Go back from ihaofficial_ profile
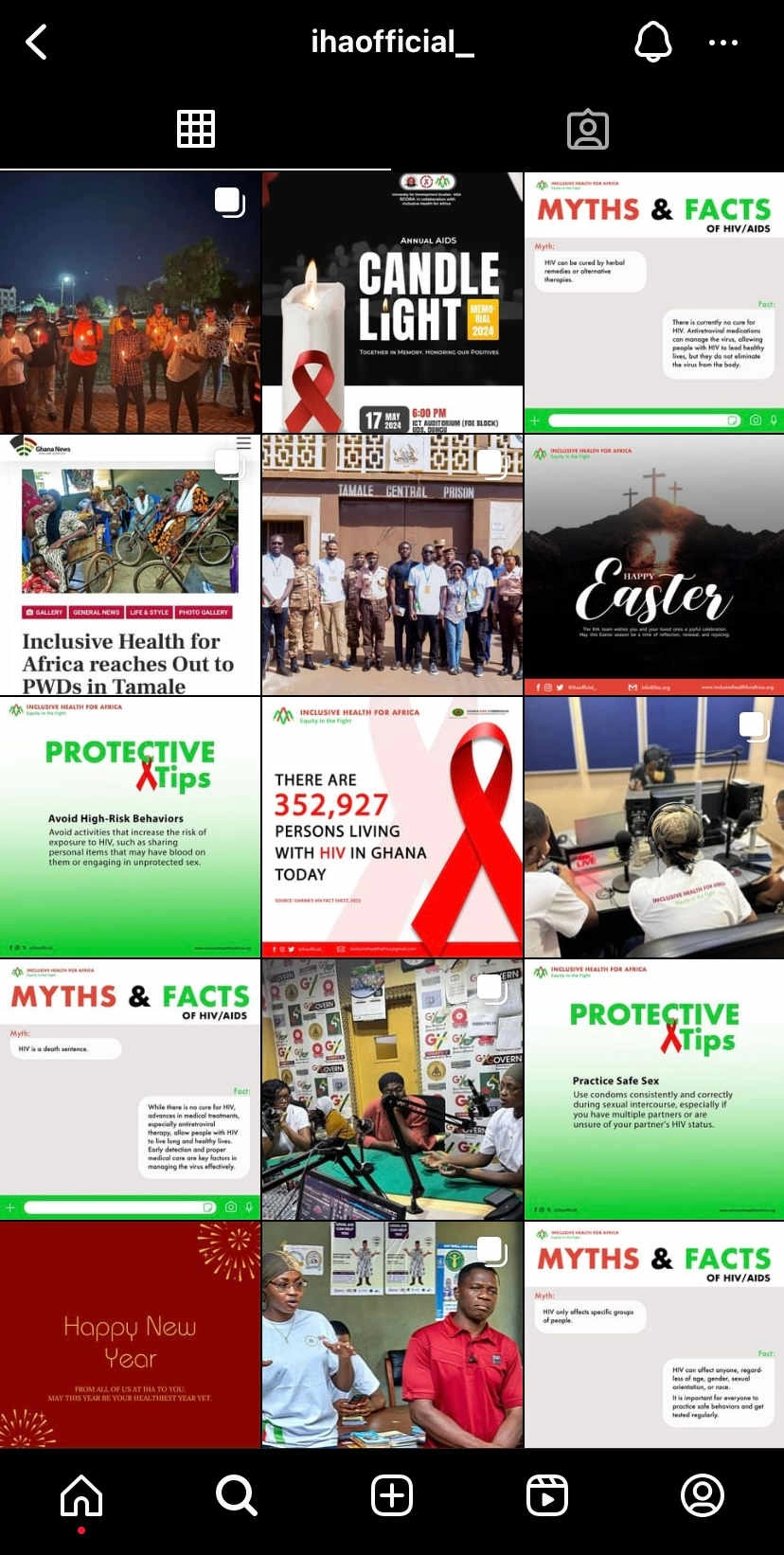The height and width of the screenshot is (1555, 784). (36, 43)
